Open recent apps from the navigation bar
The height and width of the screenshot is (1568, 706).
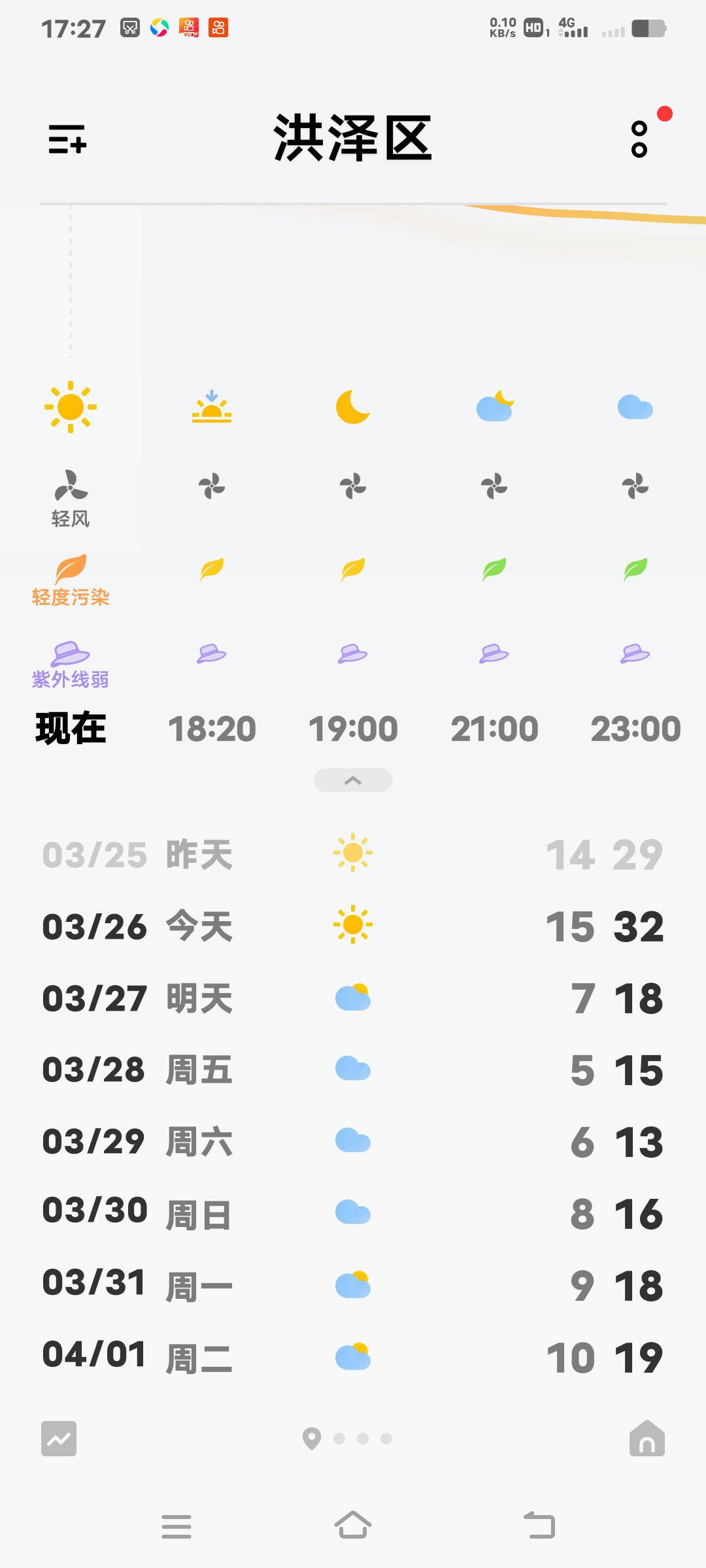click(176, 1527)
